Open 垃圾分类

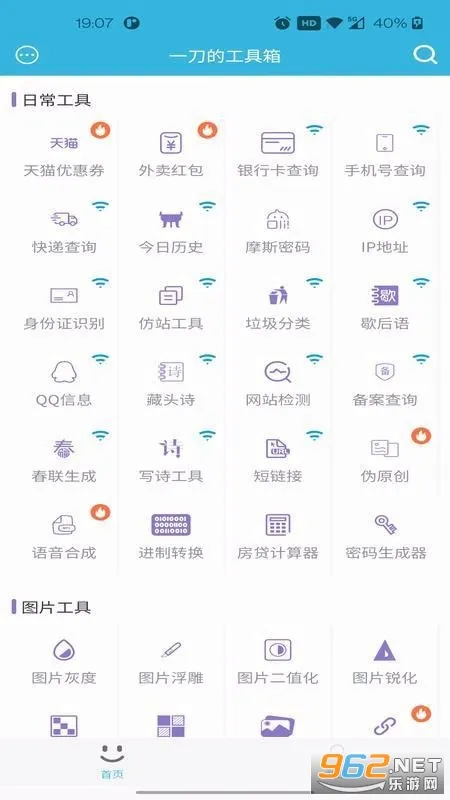[278, 308]
